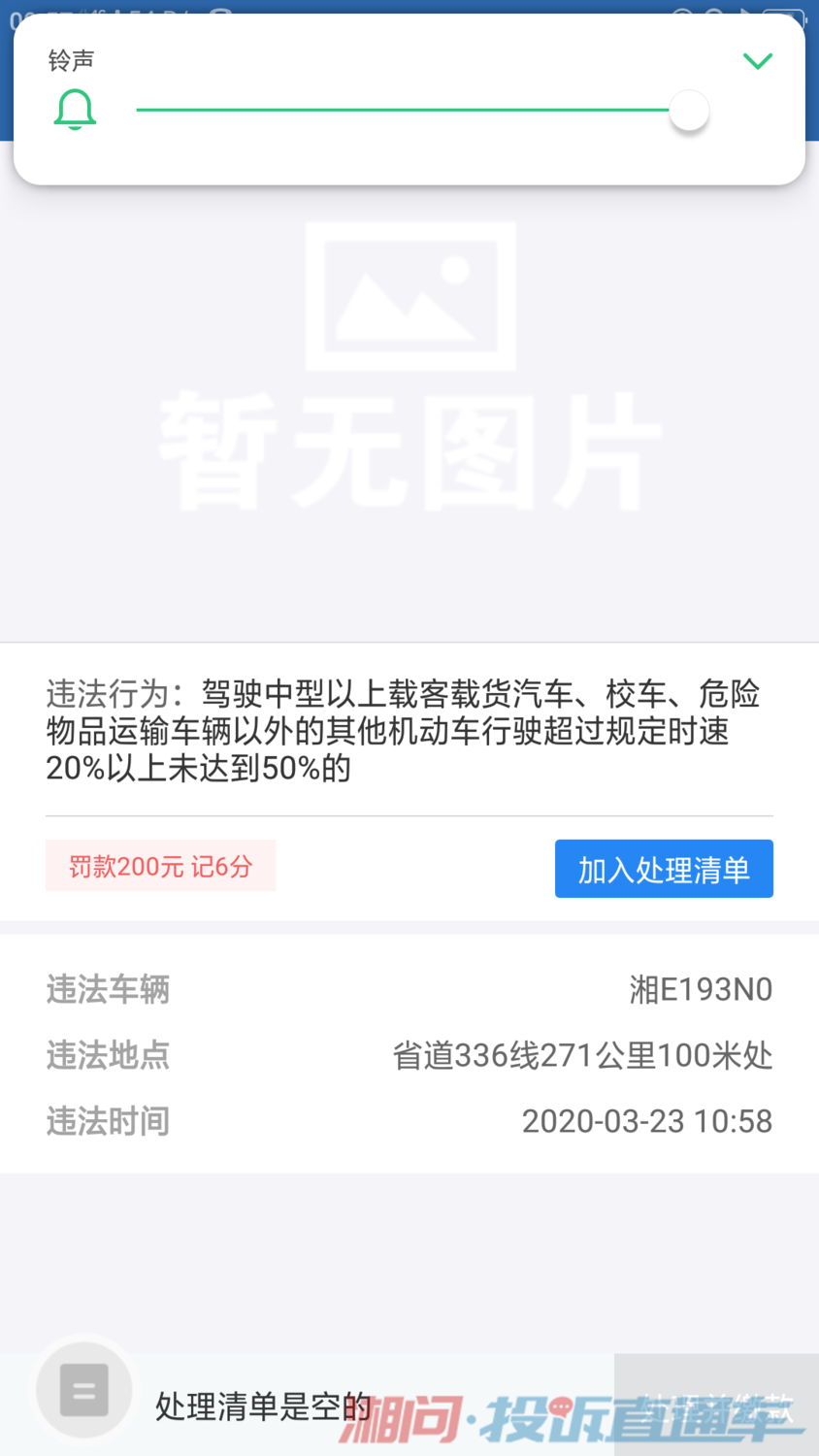Mute ringtone via the bell icon
The image size is (819, 1456).
[75, 110]
